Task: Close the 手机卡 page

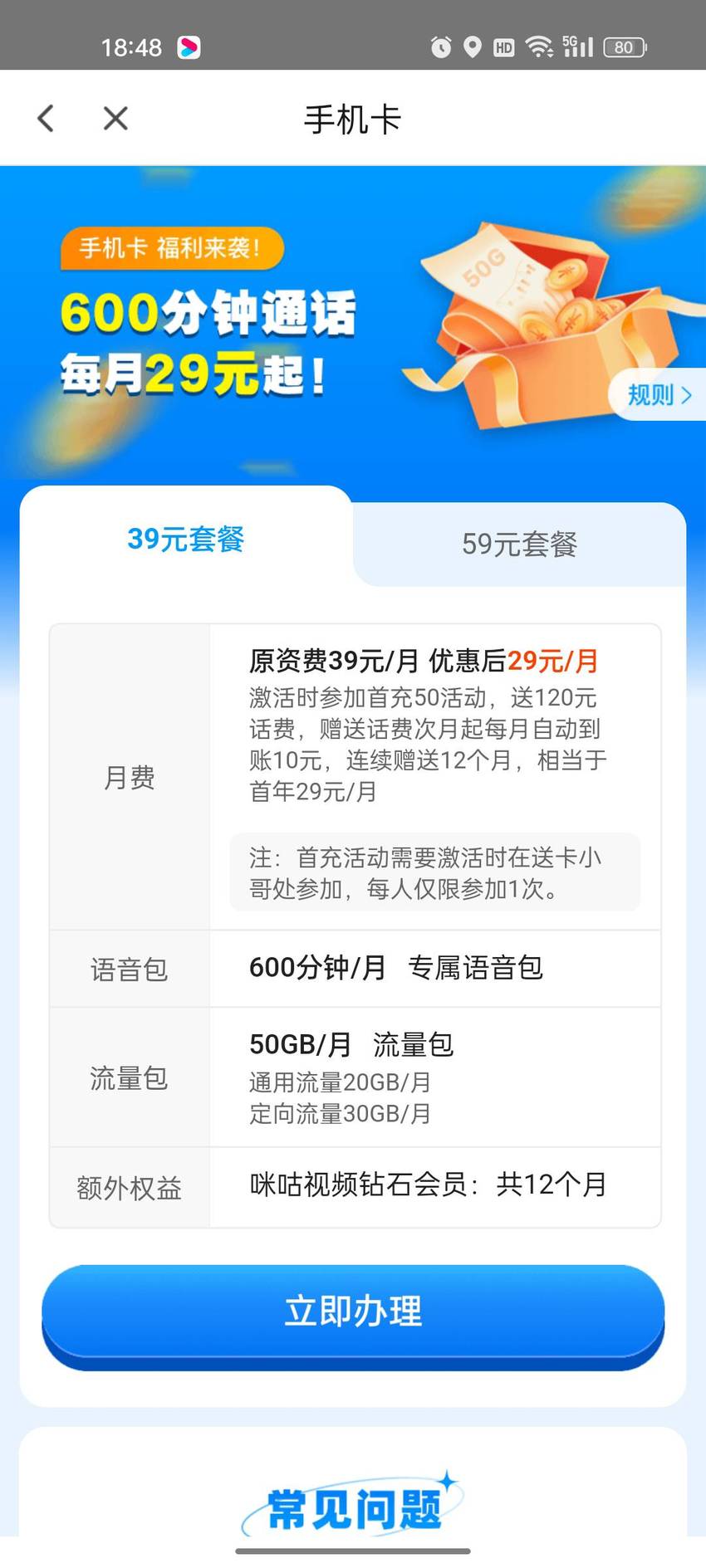Action: pyautogui.click(x=115, y=119)
